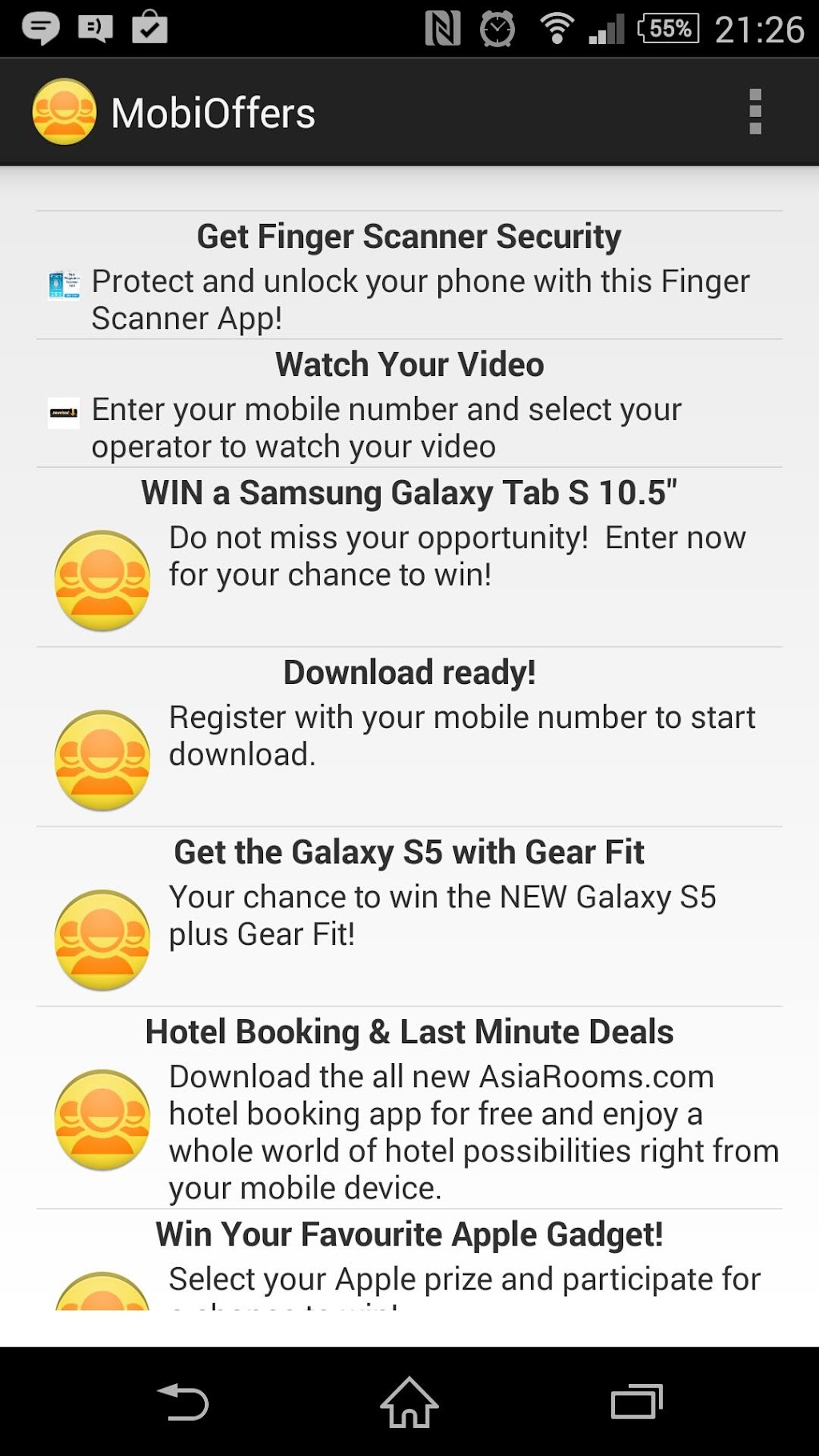This screenshot has height=1456, width=819.
Task: Open the Get Finger Scanner Security offer
Action: coord(409,275)
